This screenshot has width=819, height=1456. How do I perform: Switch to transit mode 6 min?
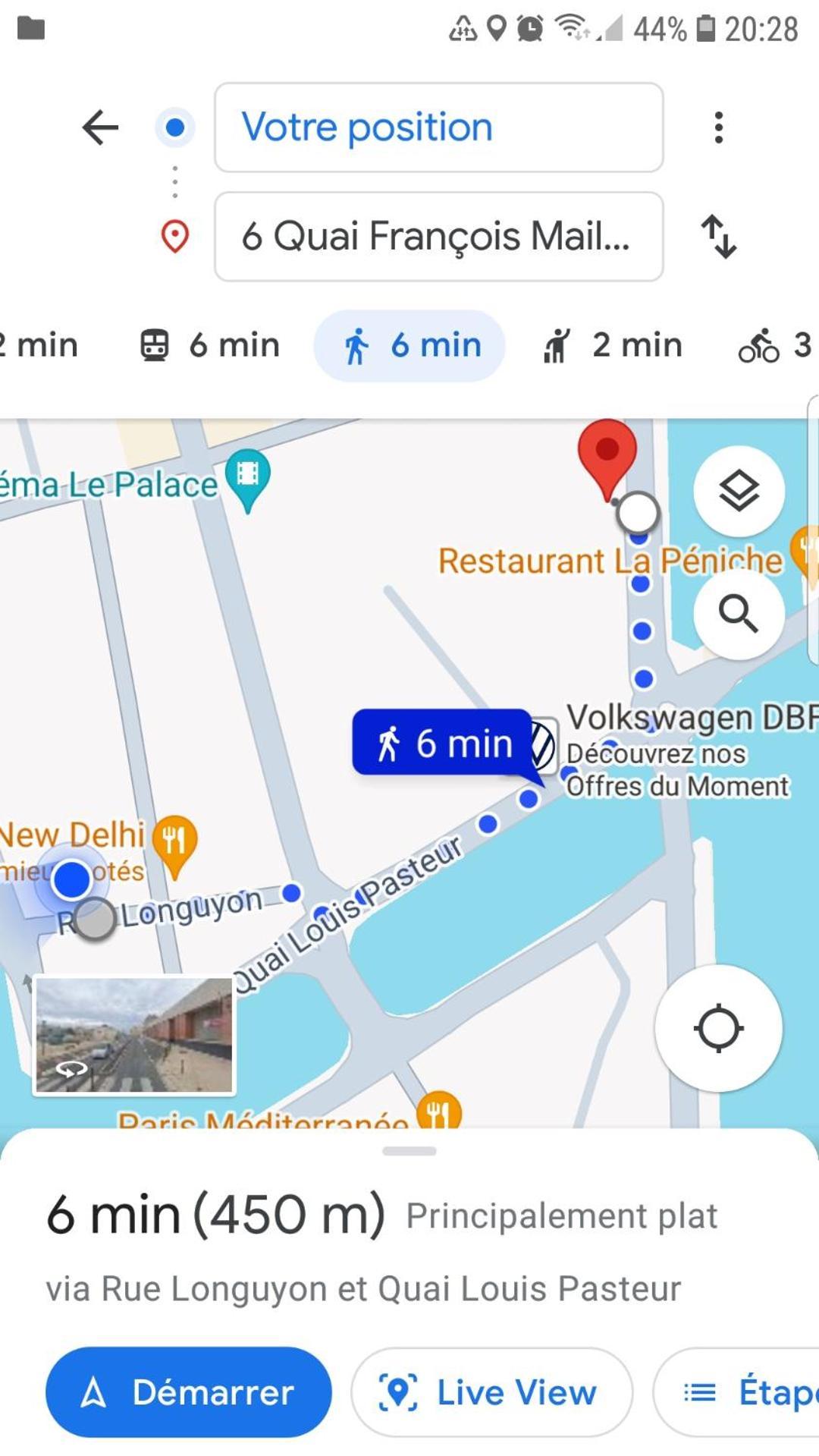[x=211, y=345]
